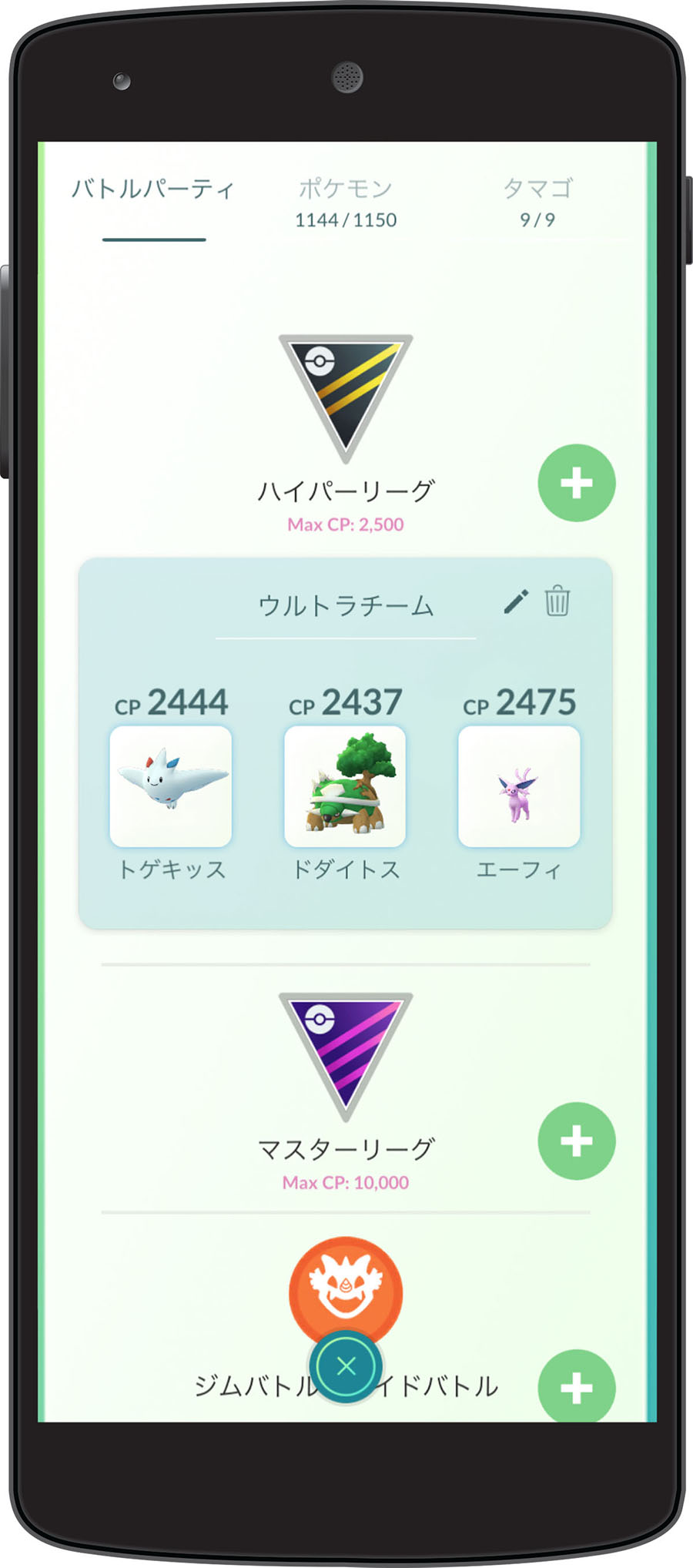Switch to the ポケモン tab
The height and width of the screenshot is (1568, 693).
pos(346,202)
